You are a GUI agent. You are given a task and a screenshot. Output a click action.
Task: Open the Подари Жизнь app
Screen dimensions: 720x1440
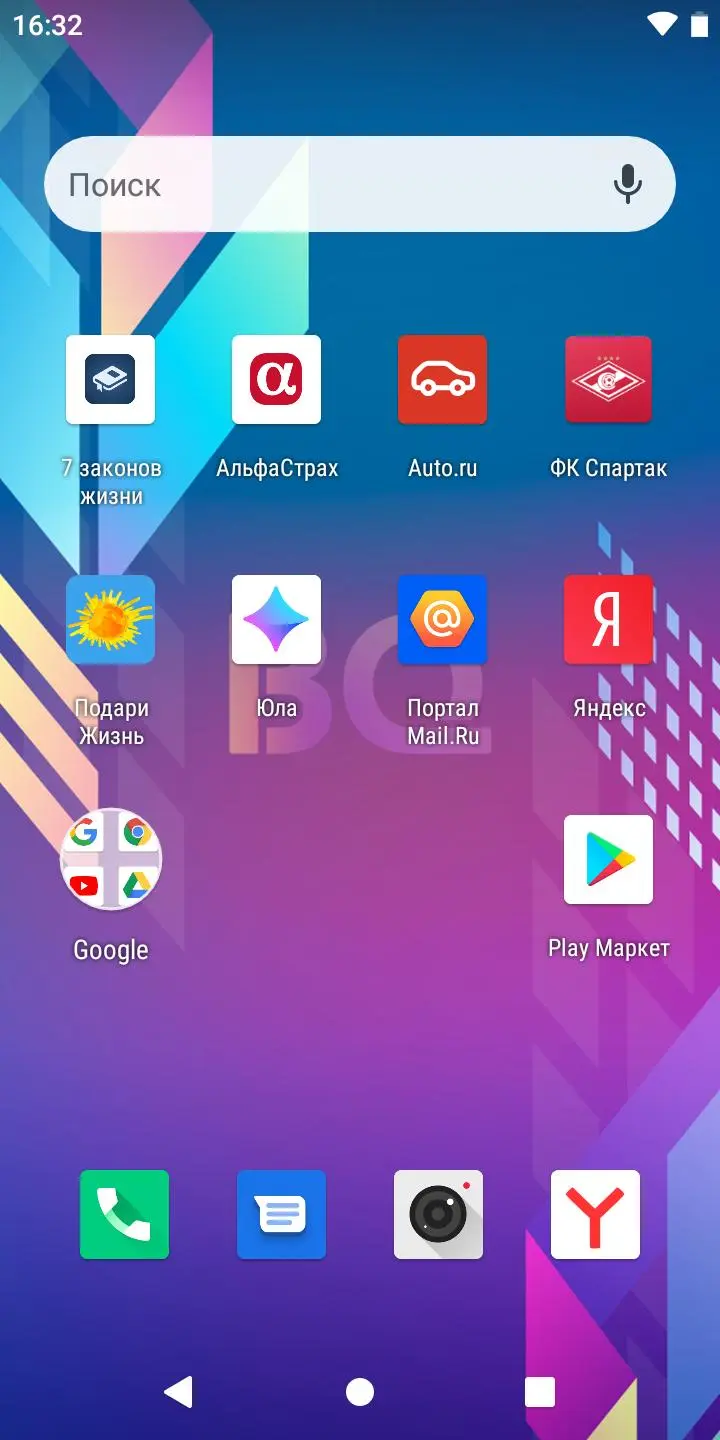110,620
